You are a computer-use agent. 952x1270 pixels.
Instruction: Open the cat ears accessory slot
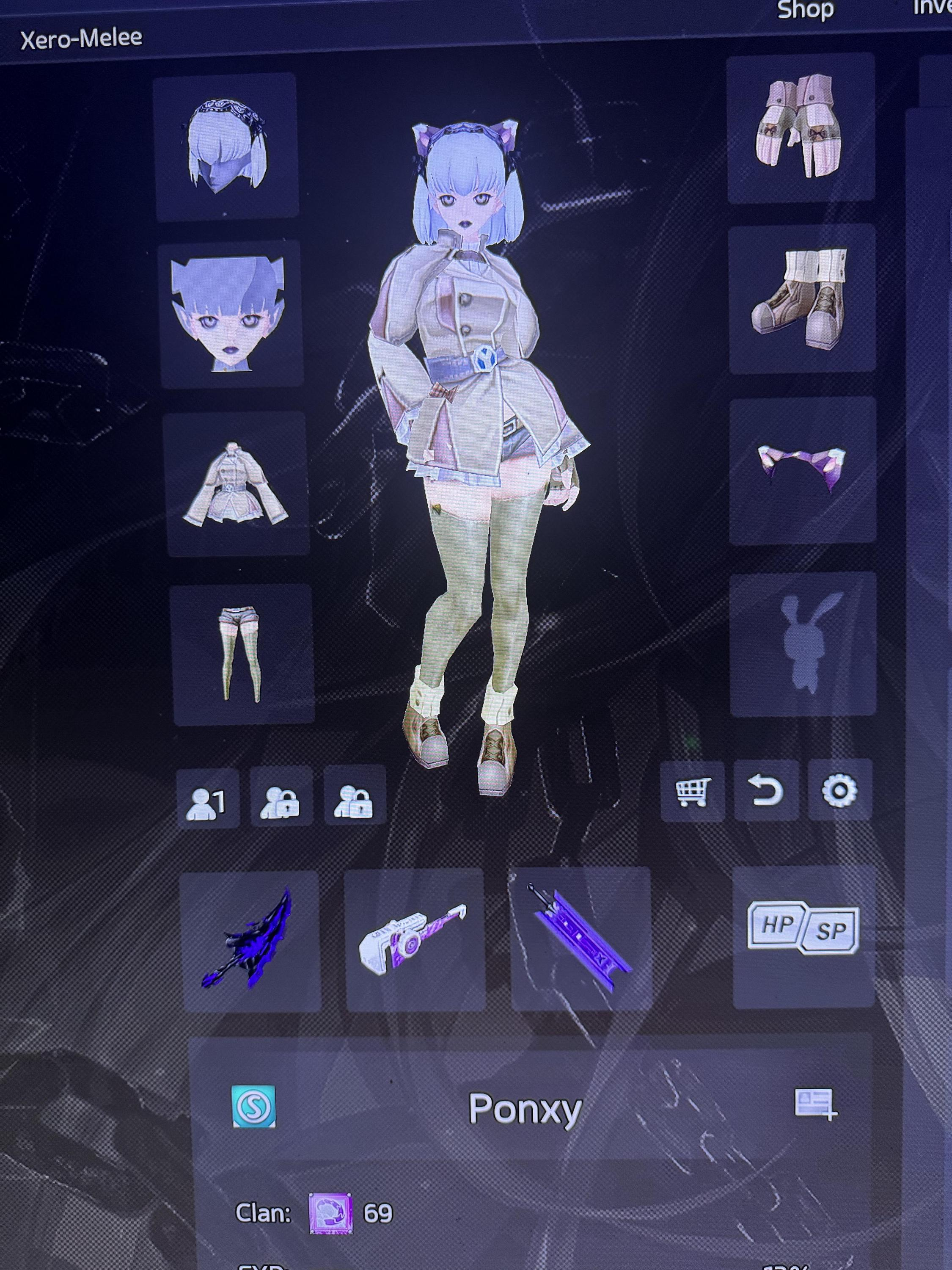[802, 470]
